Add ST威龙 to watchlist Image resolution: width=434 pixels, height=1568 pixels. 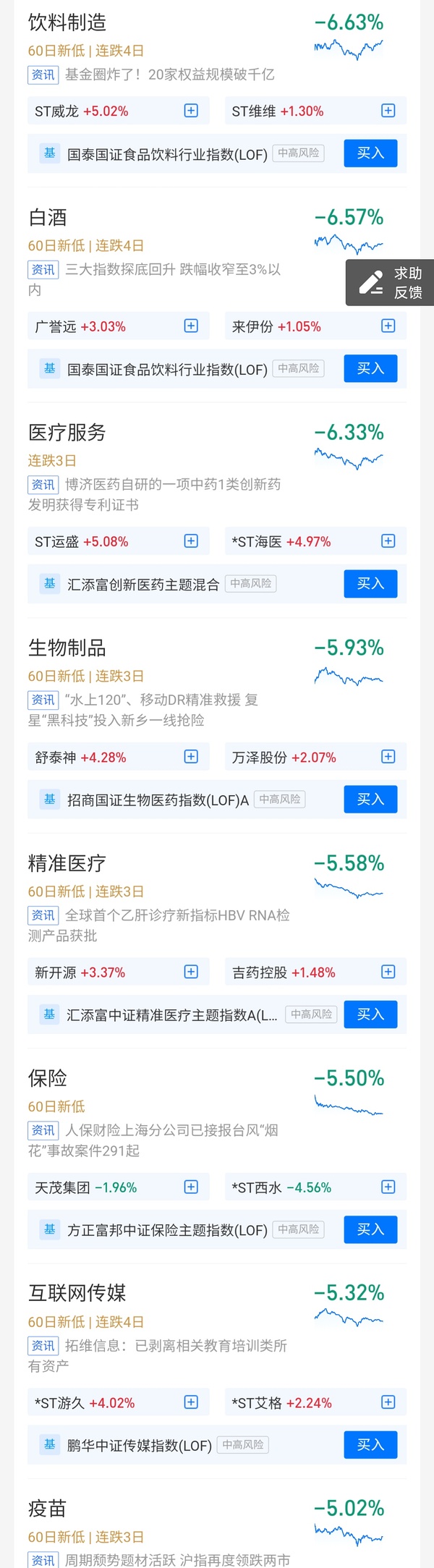[191, 111]
